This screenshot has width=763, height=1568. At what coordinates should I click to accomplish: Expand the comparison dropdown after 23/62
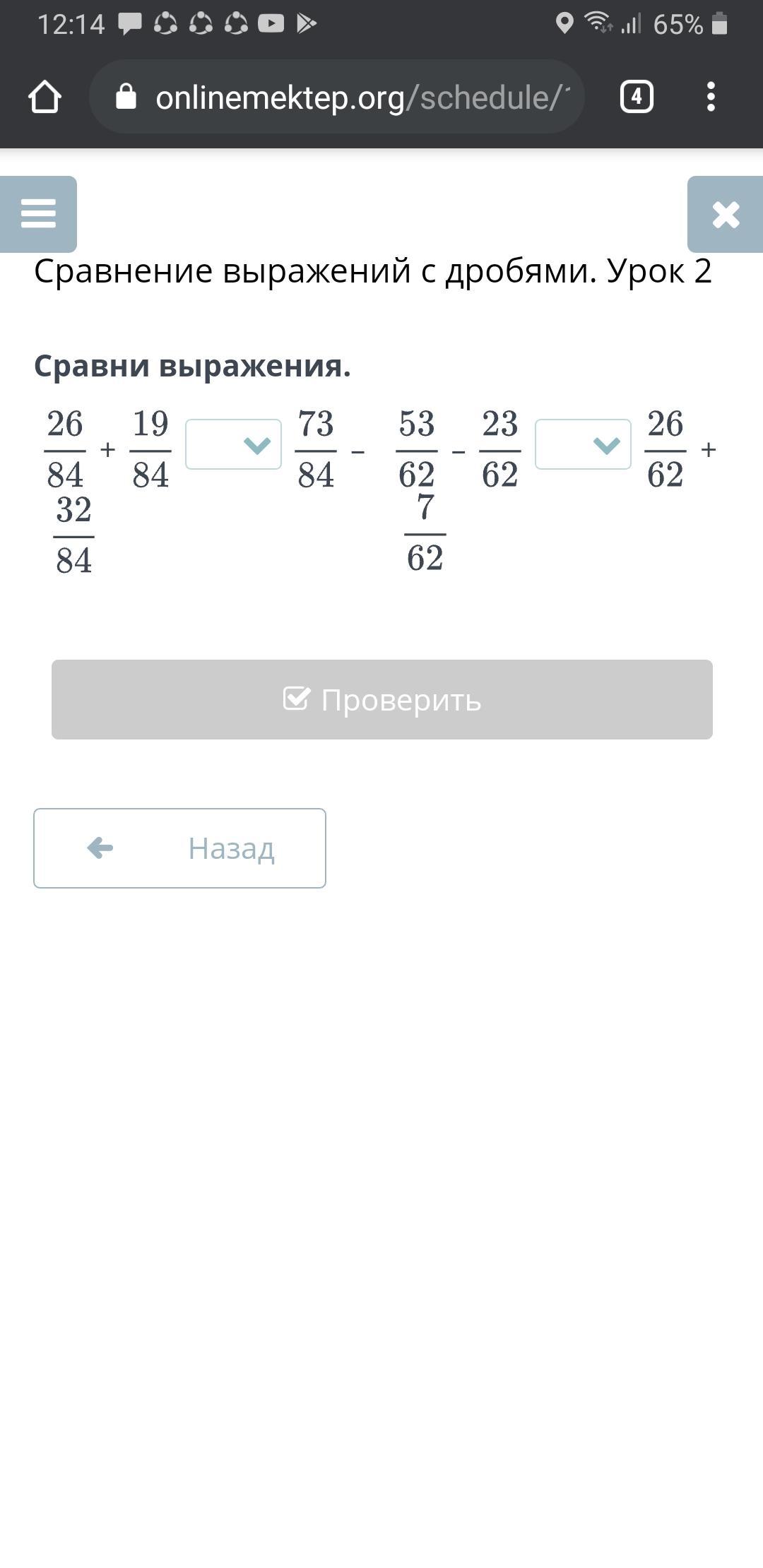tap(583, 444)
